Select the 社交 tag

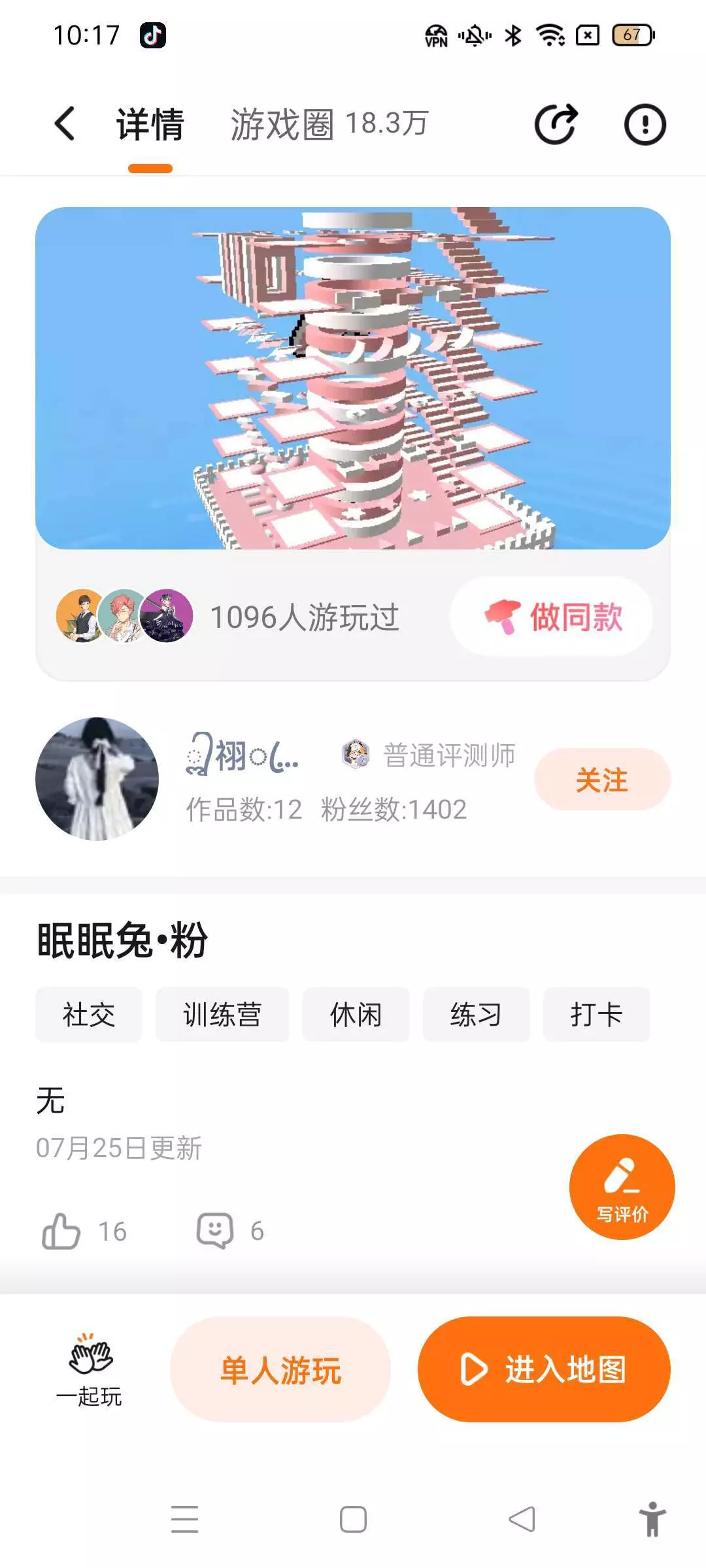pyautogui.click(x=89, y=1015)
